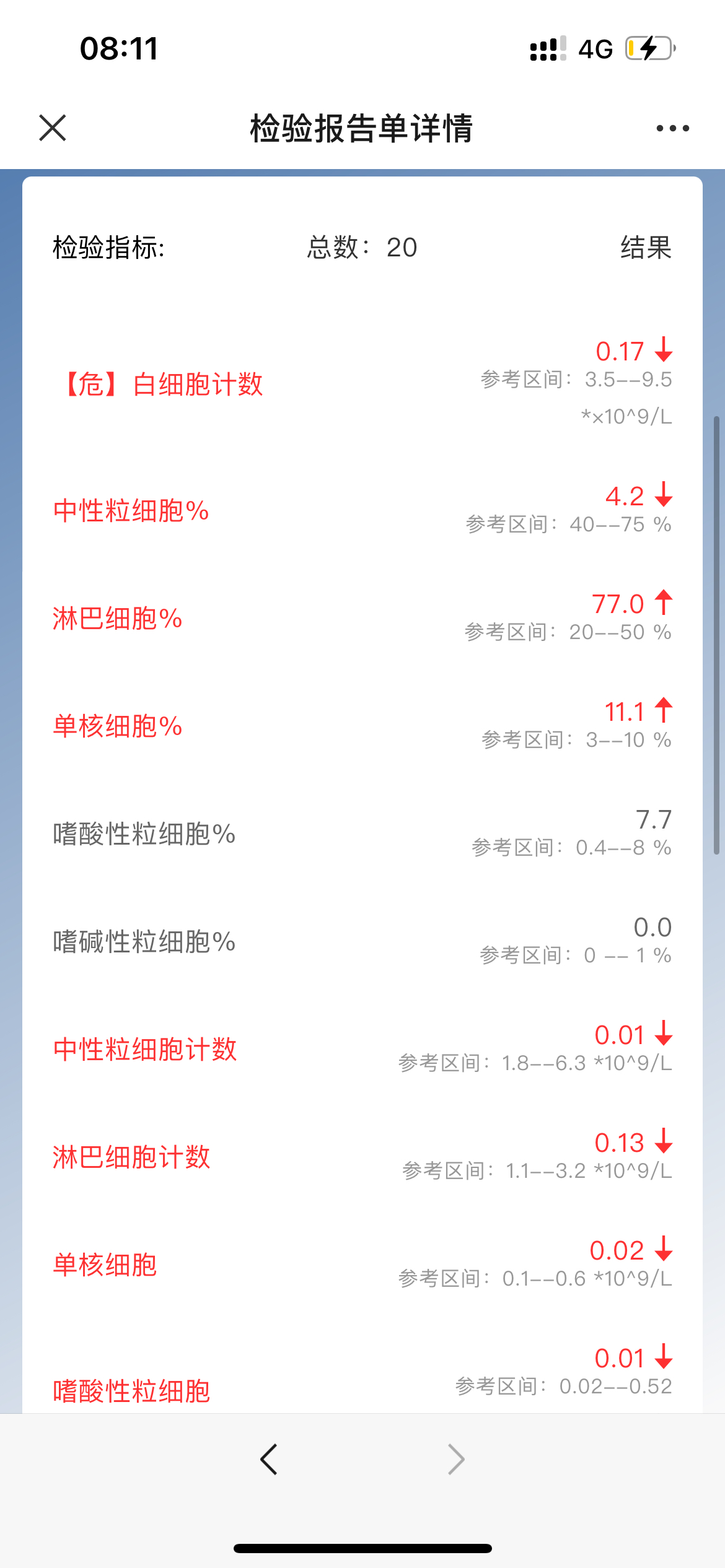This screenshot has width=725, height=1568.
Task: Close the lab report detail page
Action: coord(53,128)
